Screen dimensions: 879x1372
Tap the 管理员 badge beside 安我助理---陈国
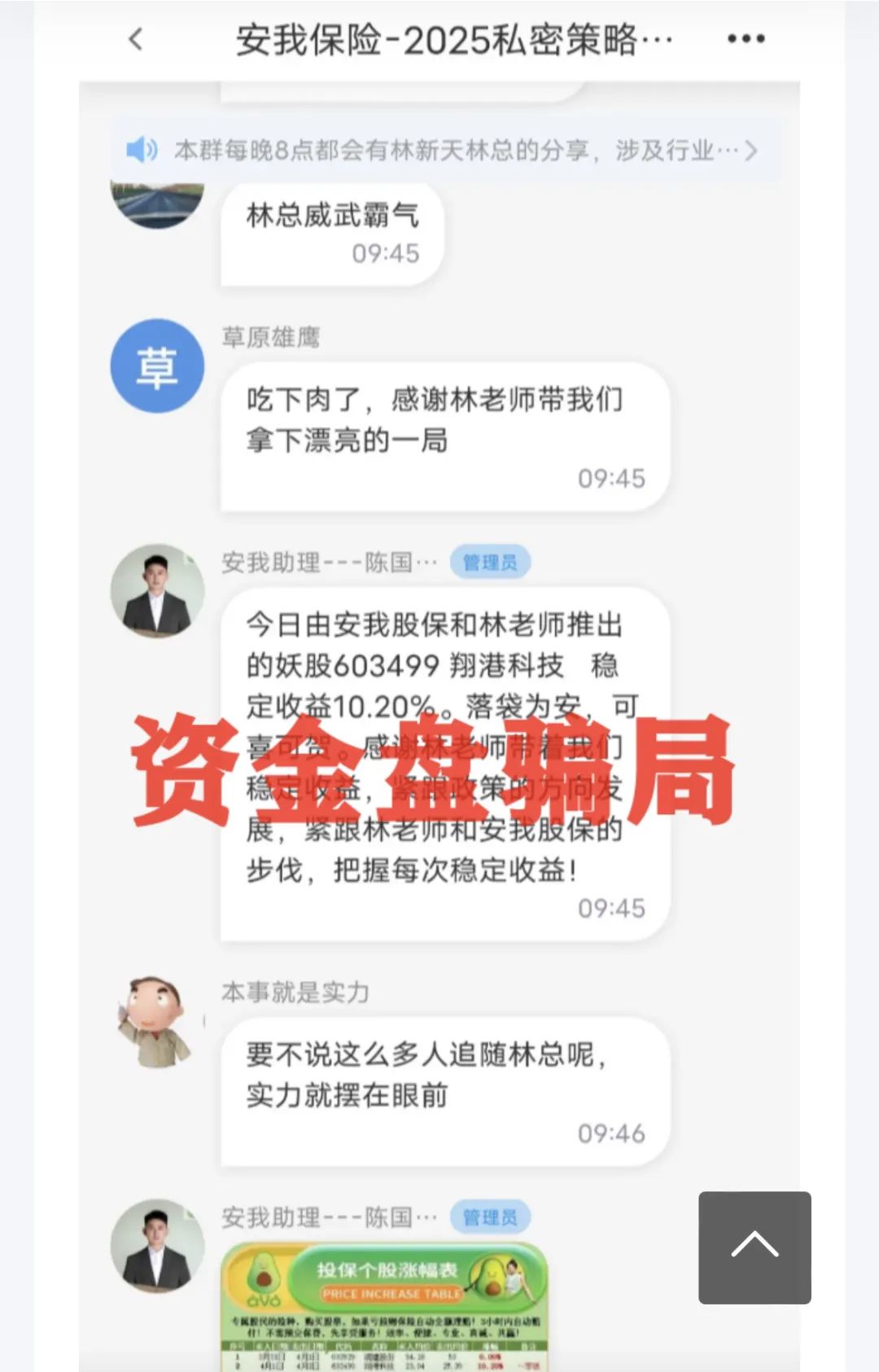[x=491, y=562]
